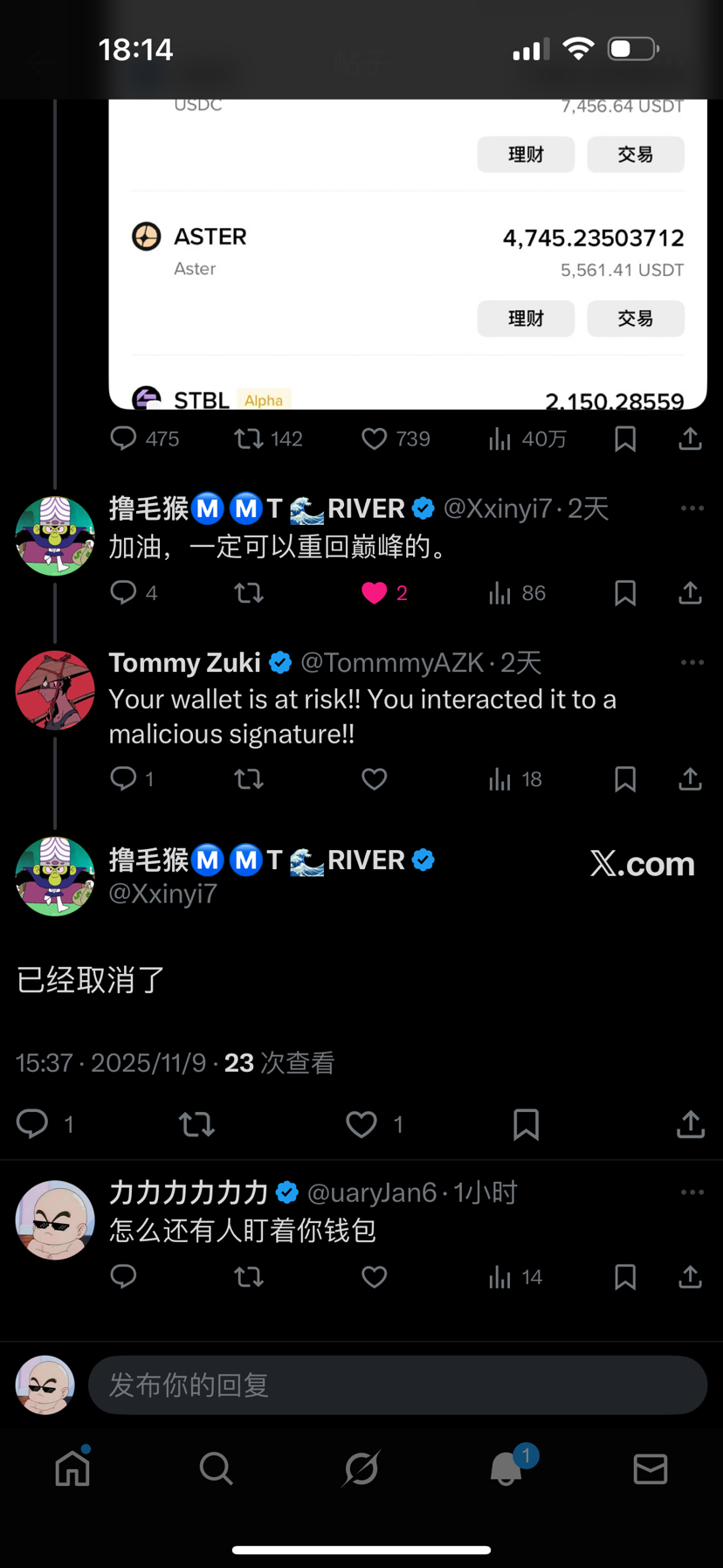Open overflow menu on @uaryJan6's reply
Viewport: 723px width, 1568px height.
tap(692, 1192)
